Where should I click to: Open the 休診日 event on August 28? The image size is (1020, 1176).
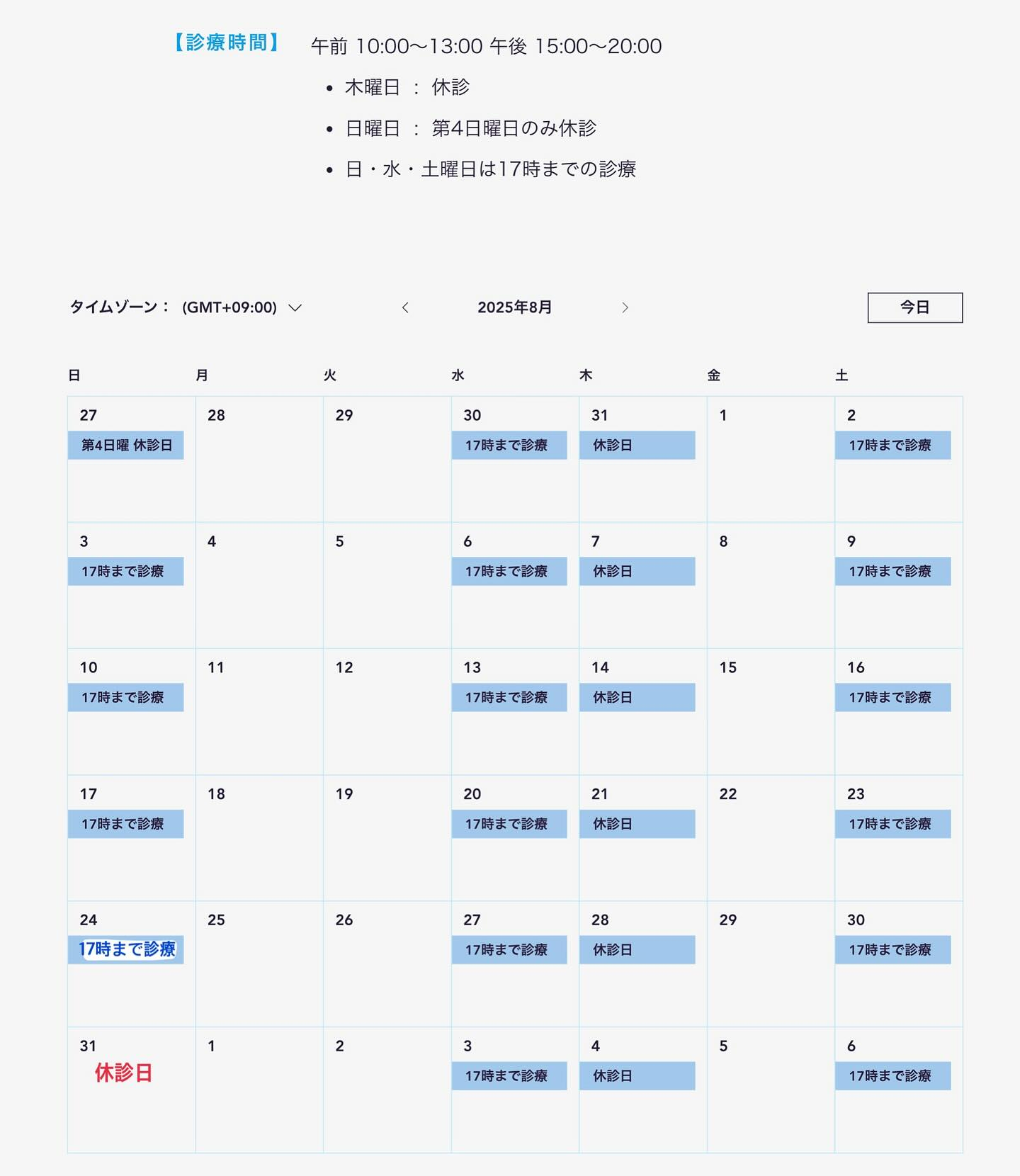click(637, 950)
